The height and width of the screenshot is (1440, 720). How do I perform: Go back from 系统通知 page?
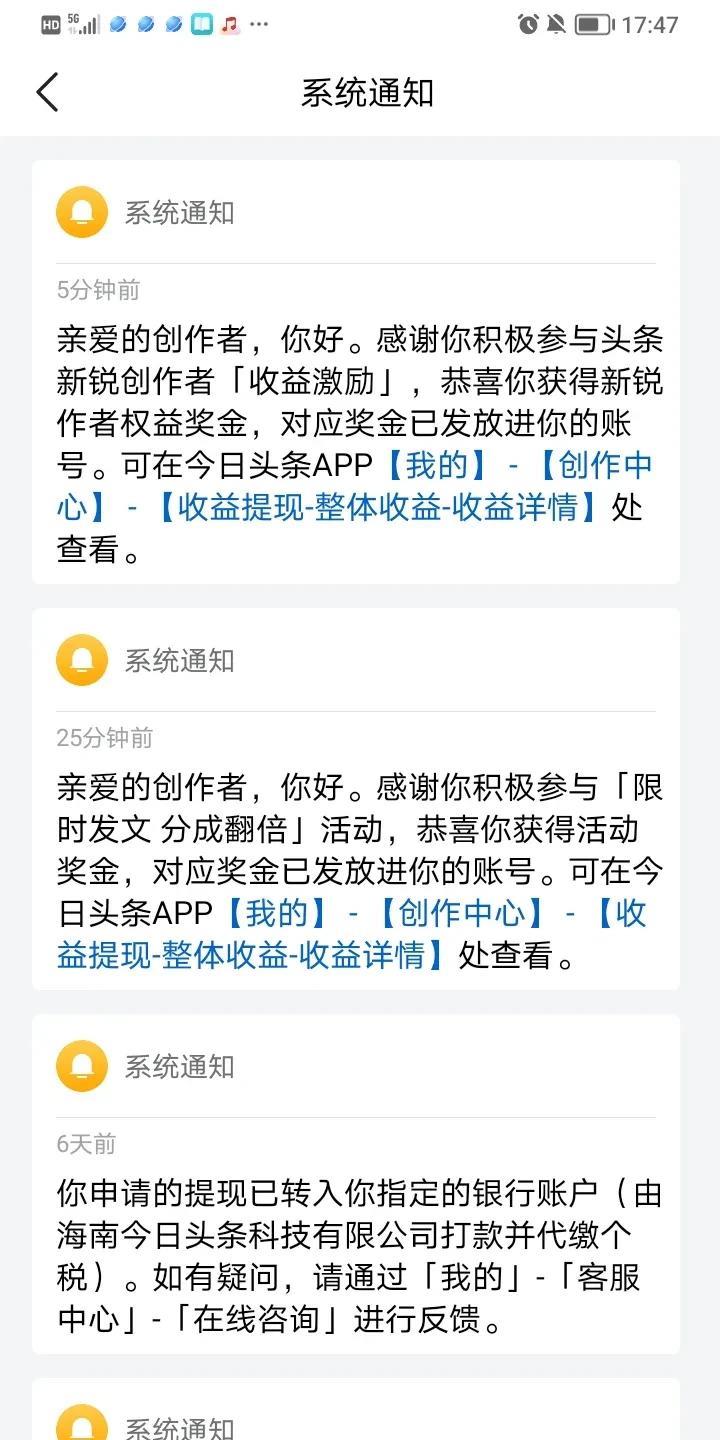(x=47, y=92)
